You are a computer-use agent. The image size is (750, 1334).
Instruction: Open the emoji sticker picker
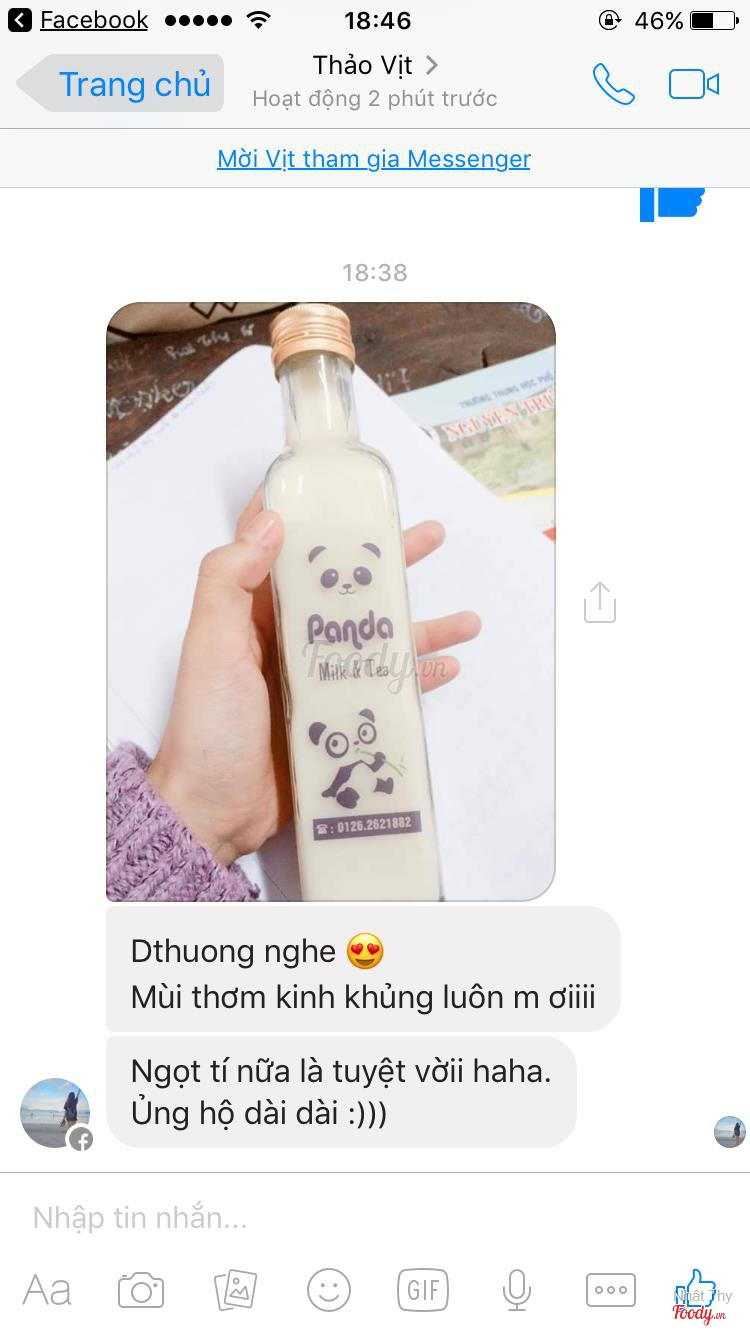pyautogui.click(x=329, y=1290)
